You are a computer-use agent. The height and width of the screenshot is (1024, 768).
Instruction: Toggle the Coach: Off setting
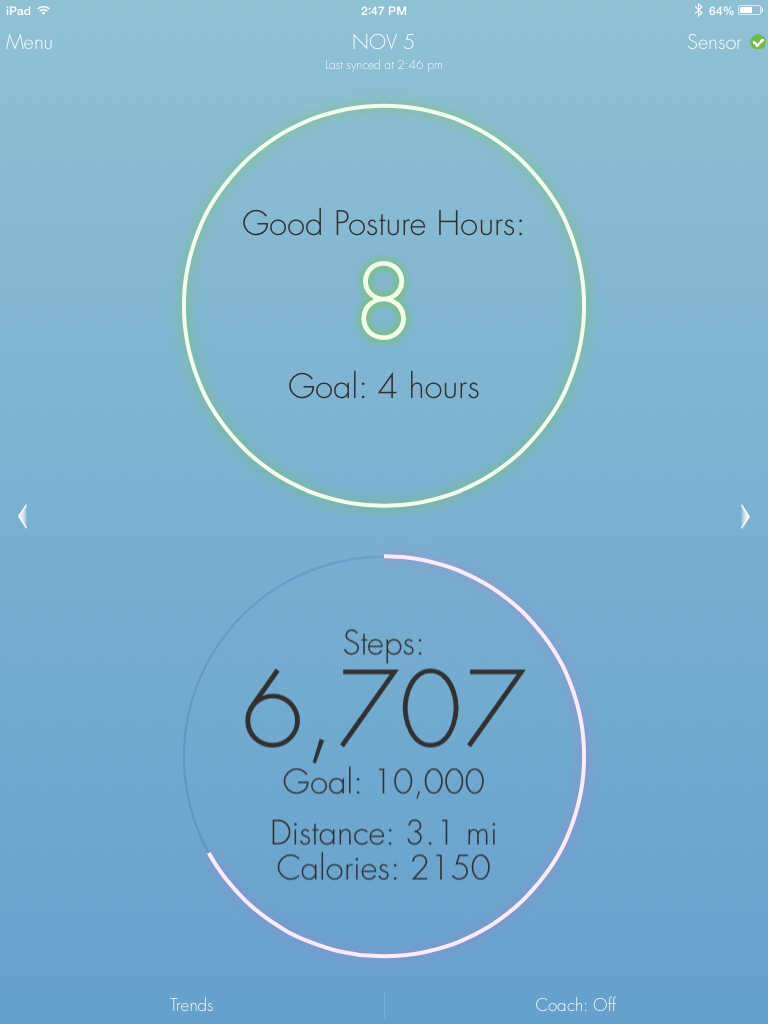pyautogui.click(x=575, y=1005)
